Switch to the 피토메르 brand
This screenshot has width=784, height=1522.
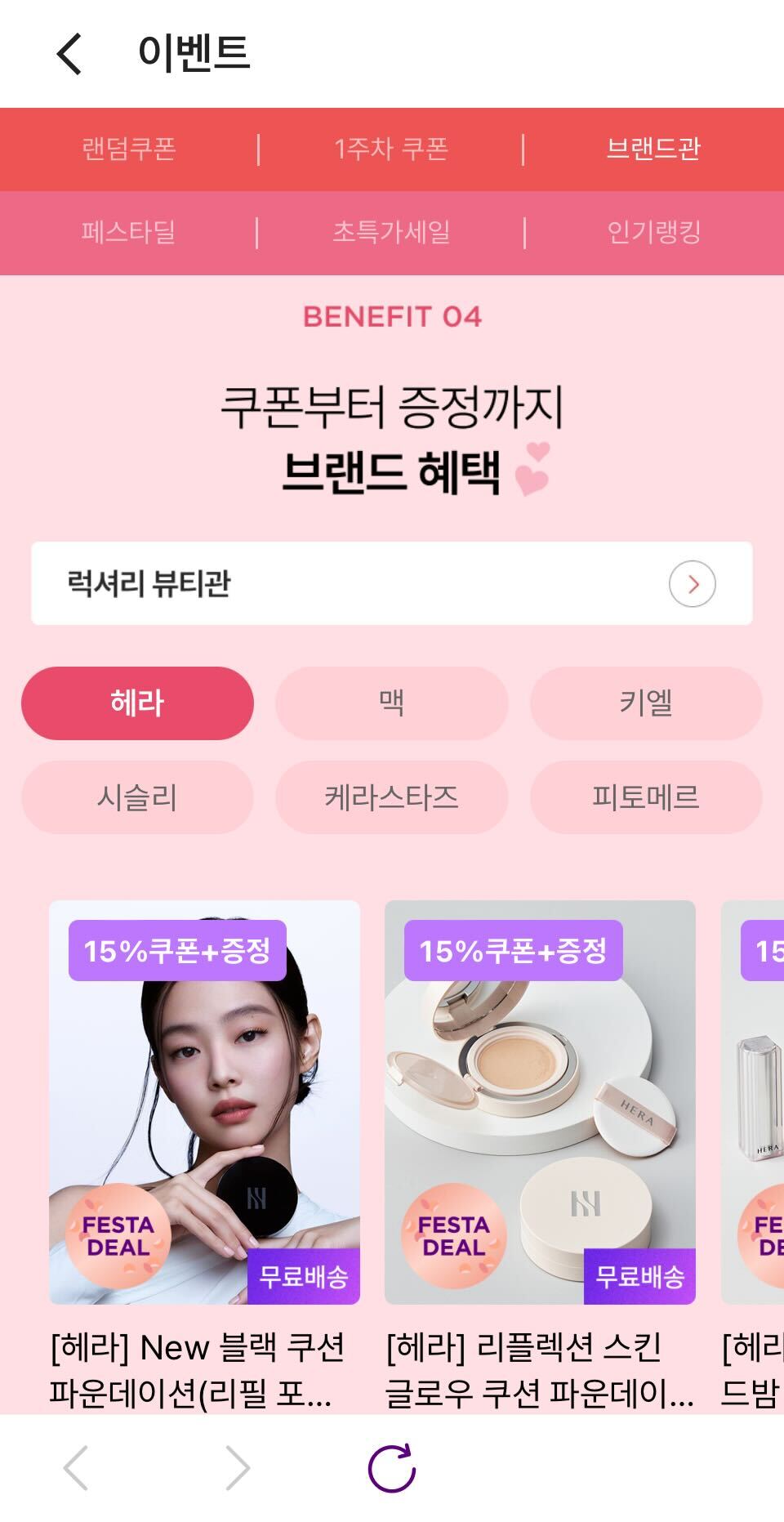pos(645,797)
